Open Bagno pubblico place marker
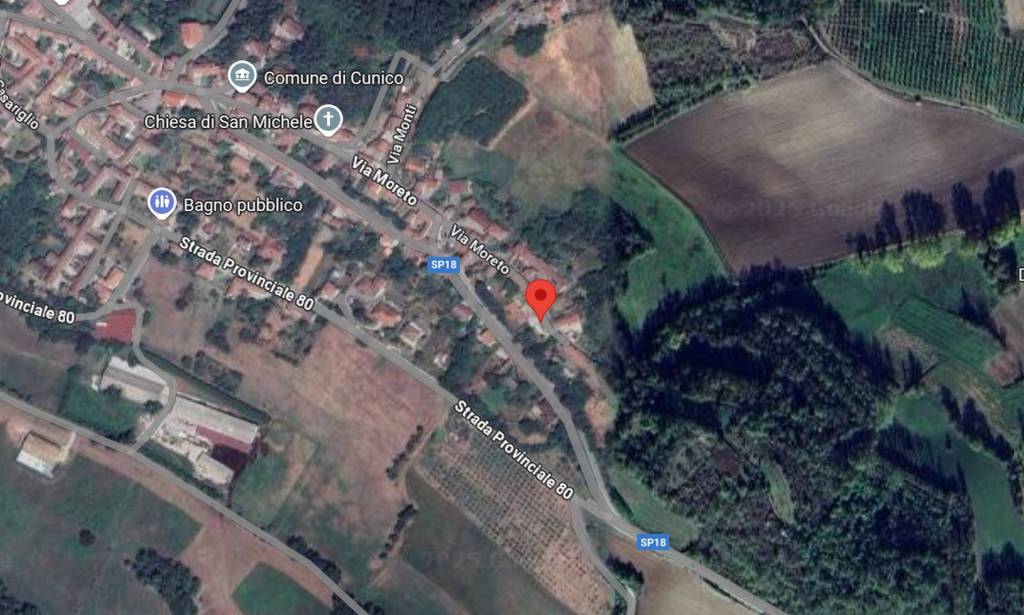This screenshot has width=1024, height=615. tap(162, 204)
